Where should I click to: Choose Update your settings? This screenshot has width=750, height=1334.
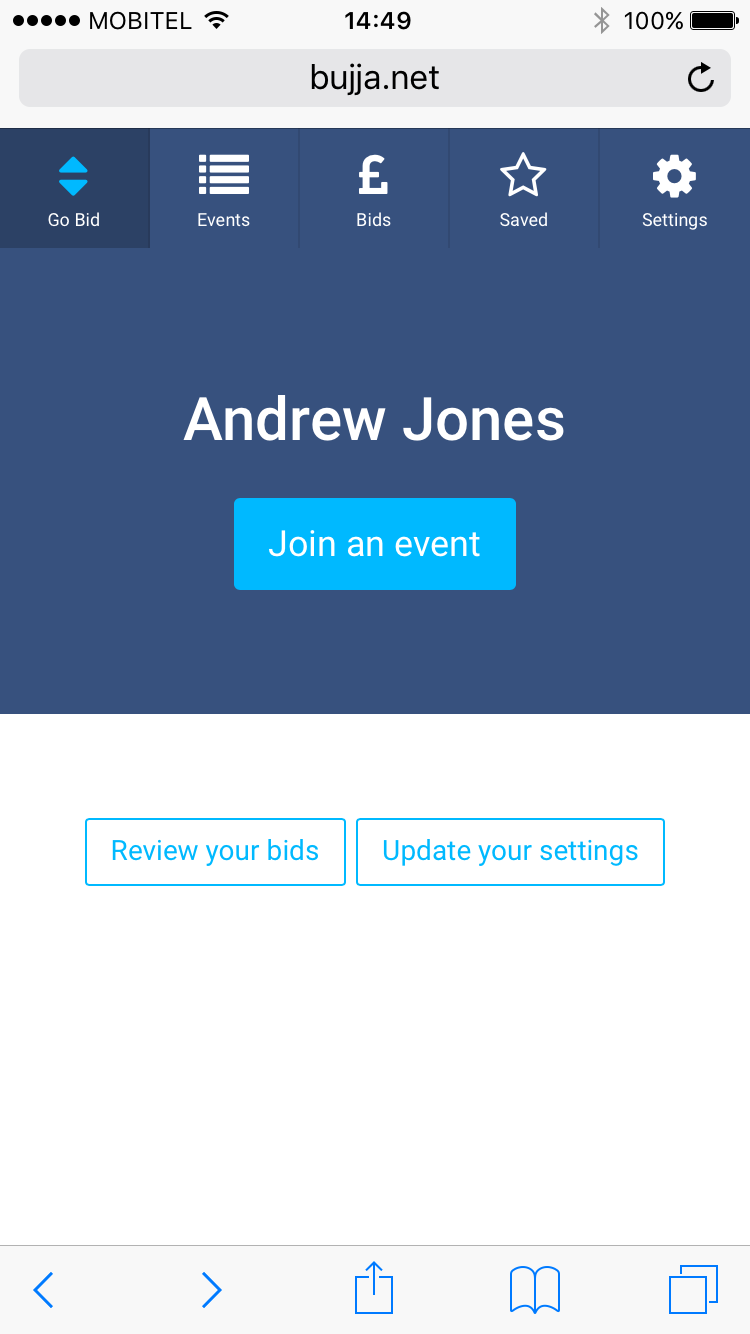coord(510,852)
